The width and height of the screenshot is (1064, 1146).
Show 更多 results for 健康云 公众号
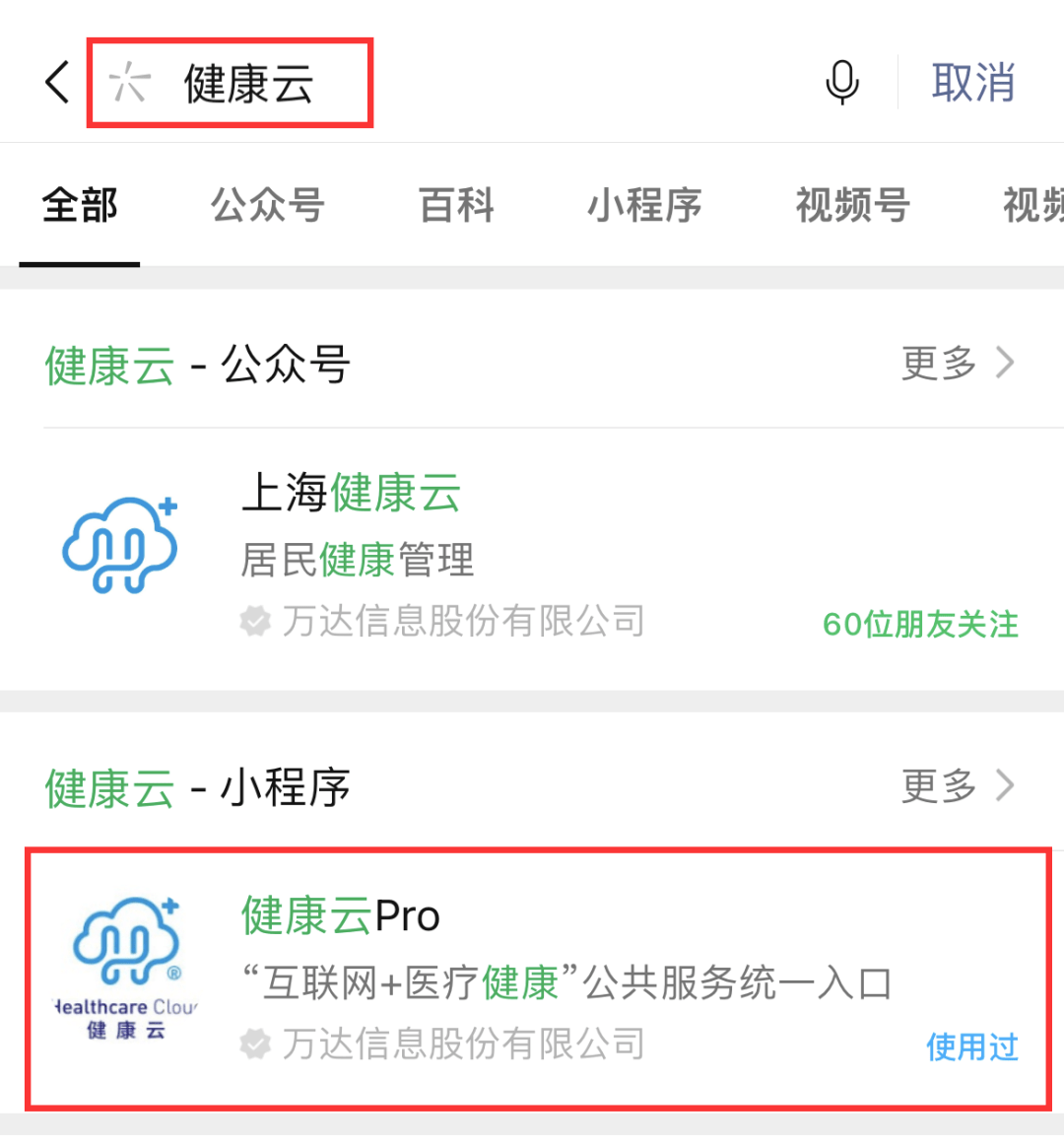tap(957, 364)
